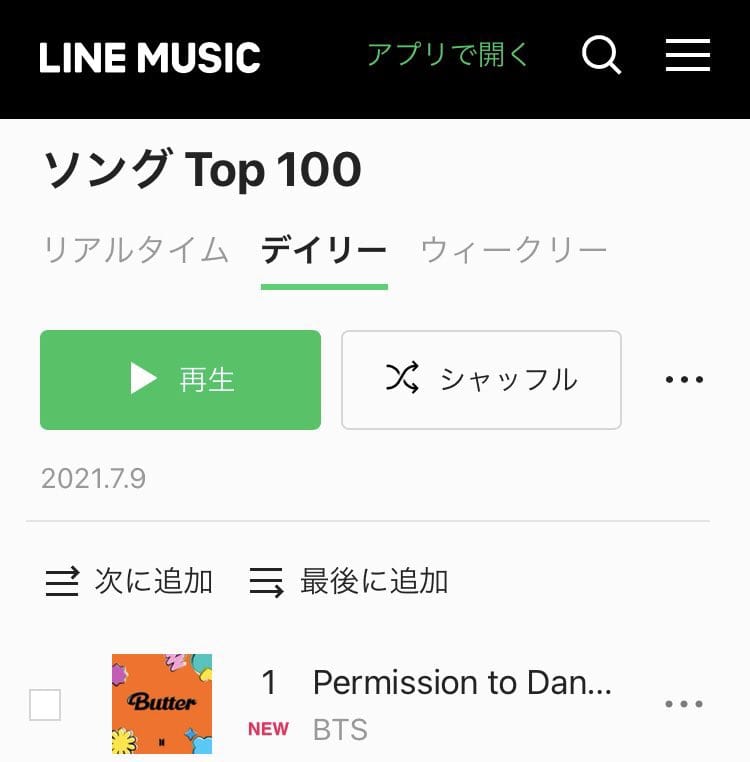
Task: Select the デイリー tab
Action: [x=324, y=250]
